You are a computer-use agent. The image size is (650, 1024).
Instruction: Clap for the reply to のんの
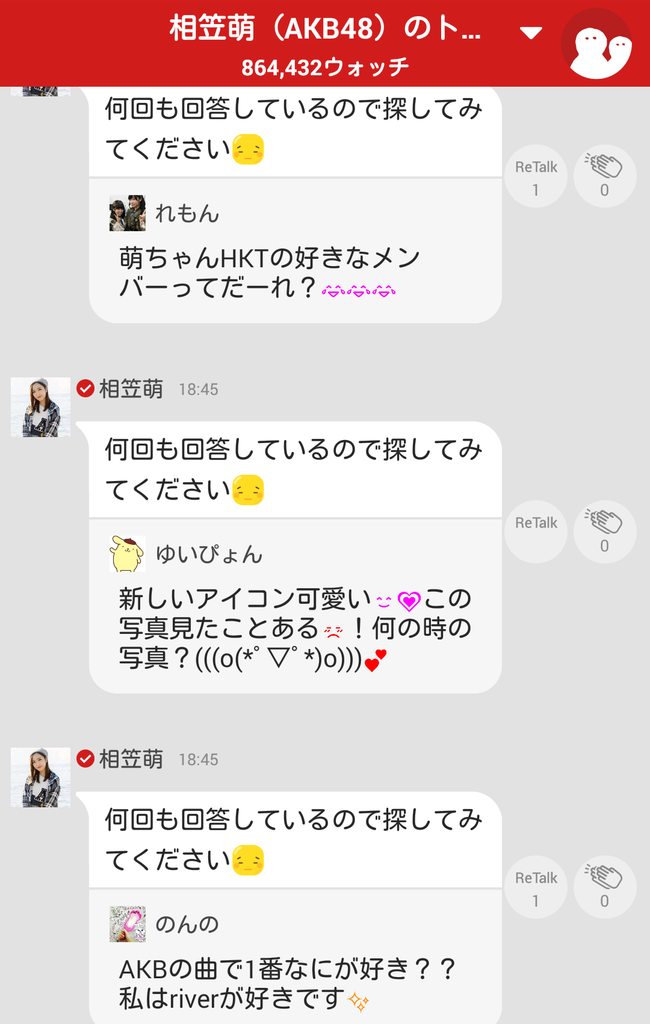[x=604, y=887]
